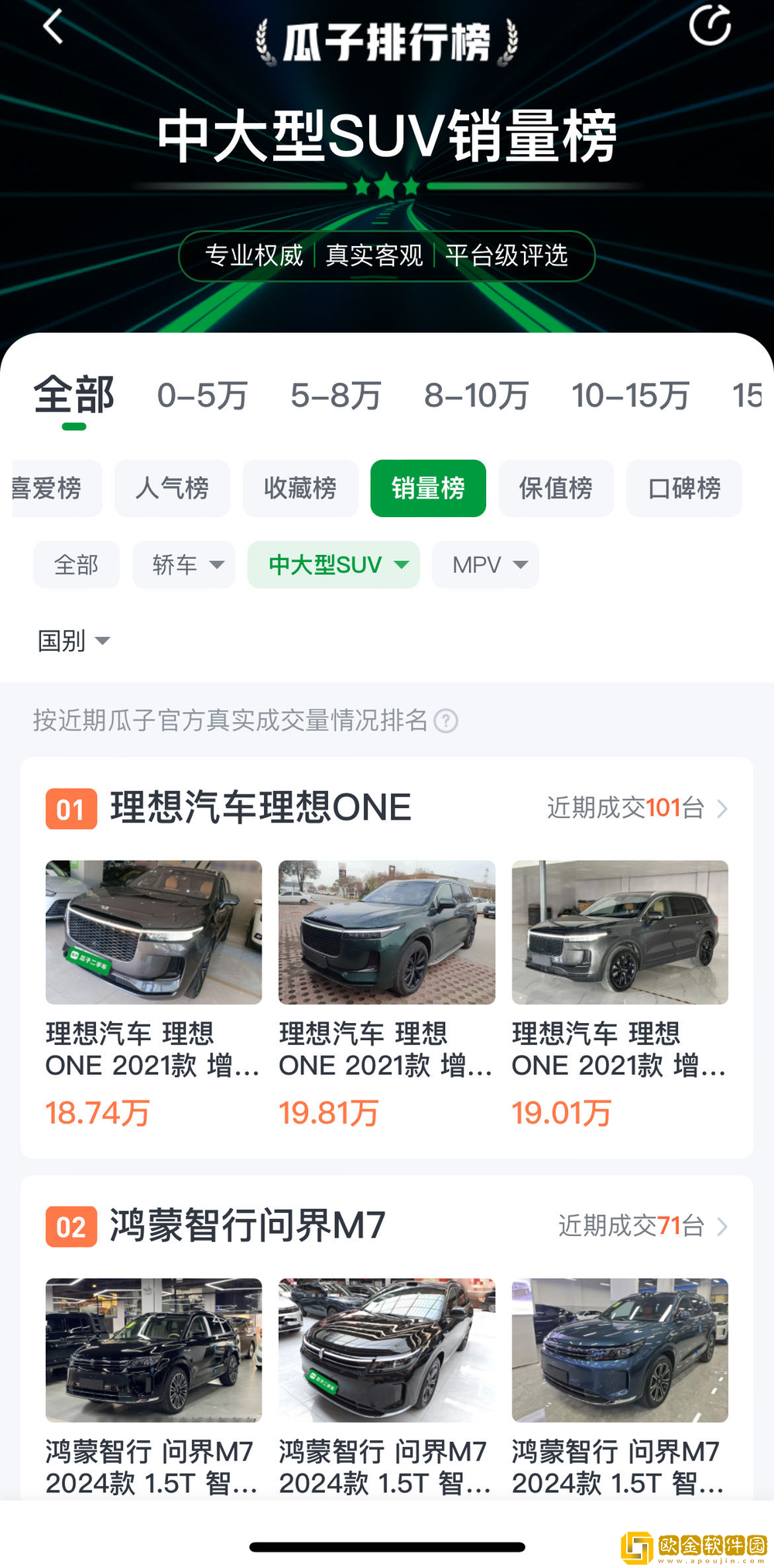Expand the 轿车 dropdown

(x=183, y=565)
